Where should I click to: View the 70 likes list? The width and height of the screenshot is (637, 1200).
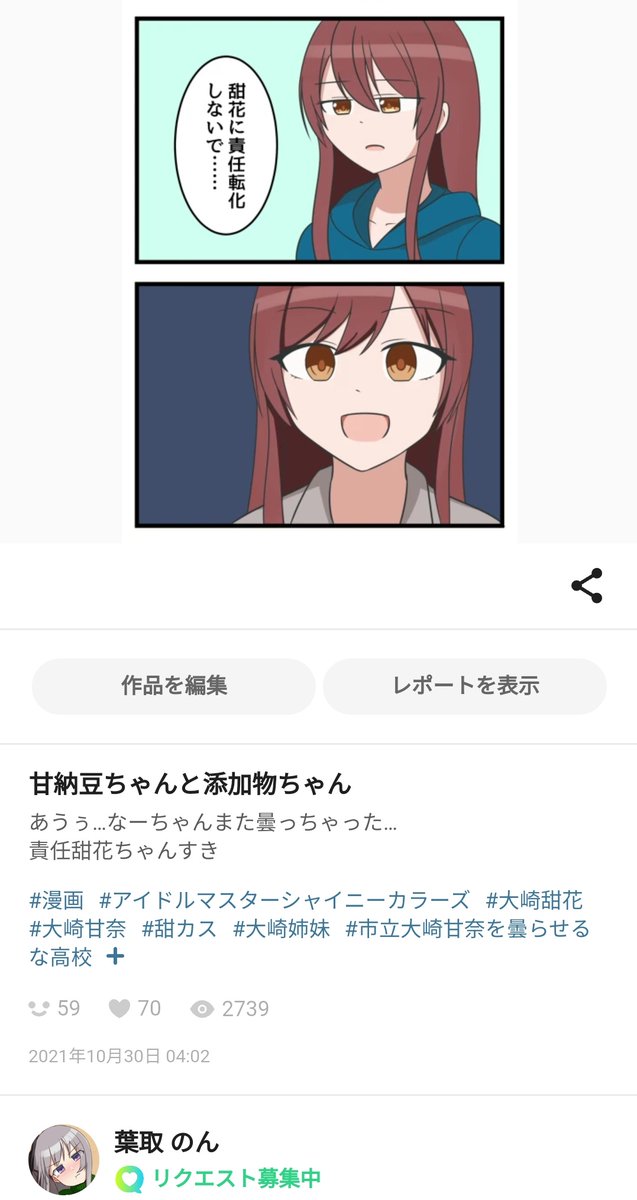[x=135, y=1008]
